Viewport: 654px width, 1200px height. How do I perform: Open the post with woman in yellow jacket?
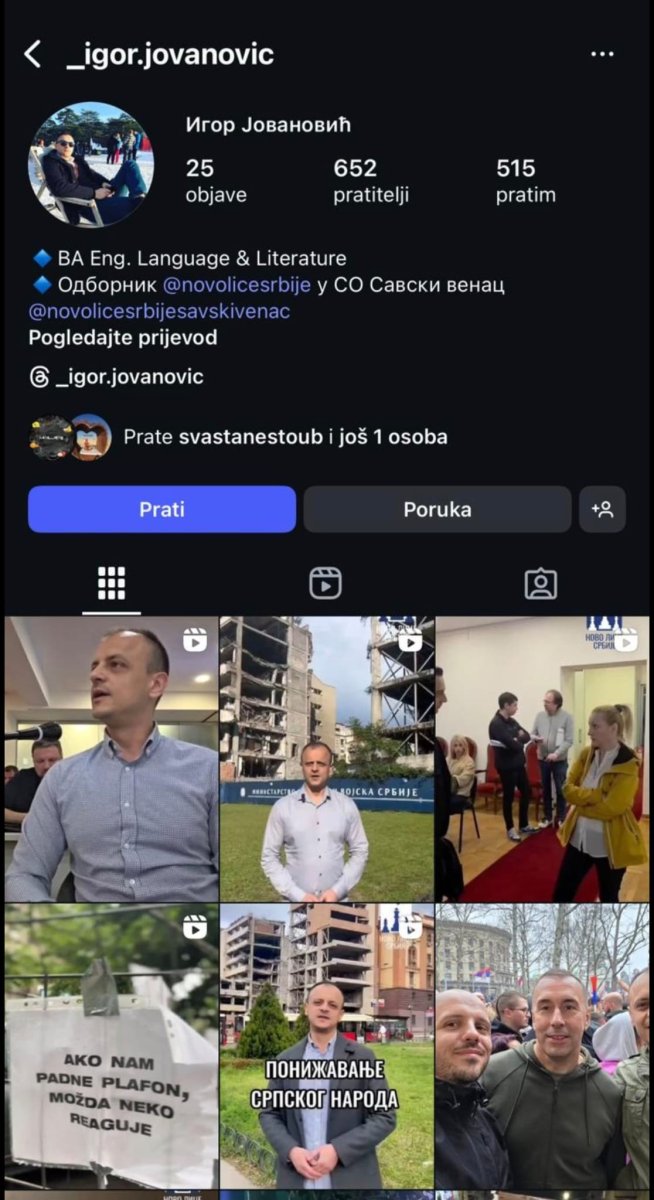(541, 758)
